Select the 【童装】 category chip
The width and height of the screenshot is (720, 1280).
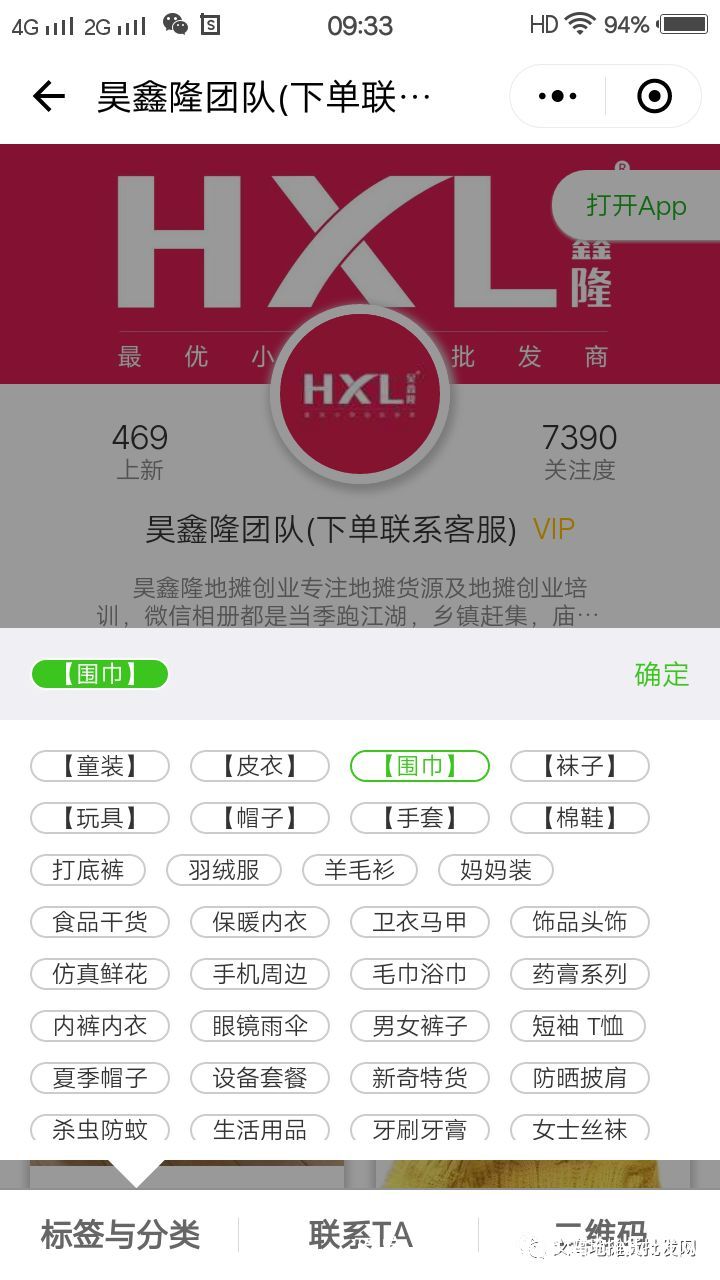tap(100, 766)
